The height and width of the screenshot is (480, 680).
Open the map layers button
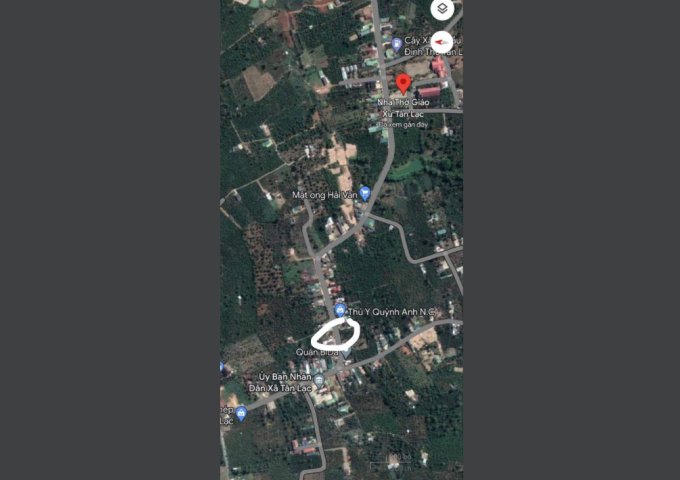pos(442,9)
